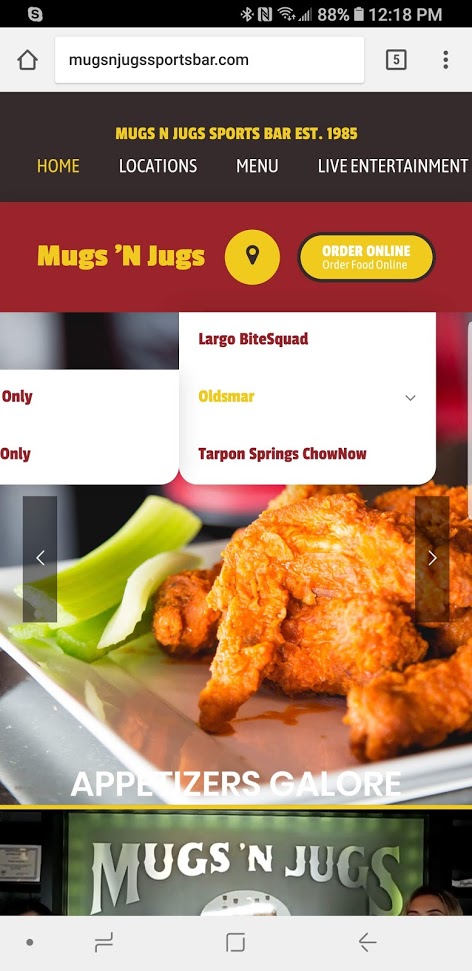Go back with the system back button
The image size is (472, 971).
click(x=367, y=943)
